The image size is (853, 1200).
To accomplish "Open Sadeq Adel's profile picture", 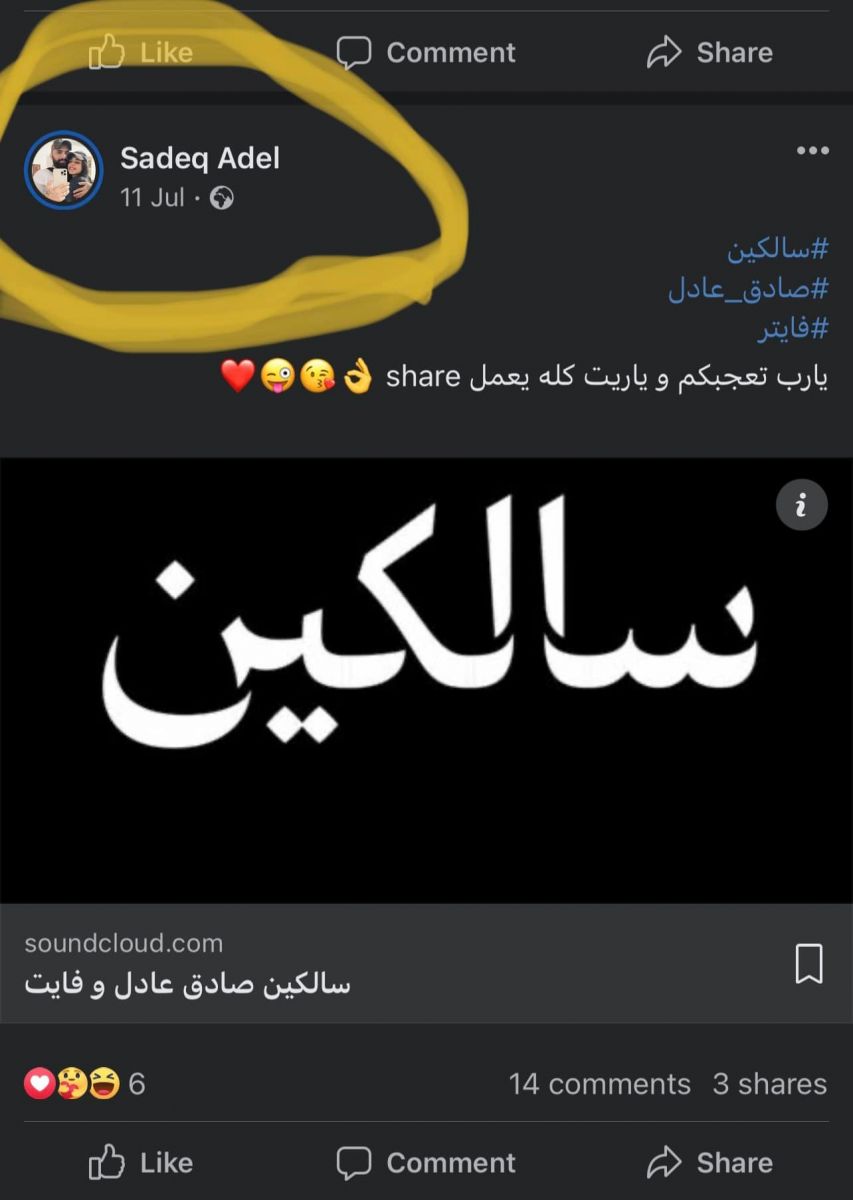I will (x=64, y=170).
